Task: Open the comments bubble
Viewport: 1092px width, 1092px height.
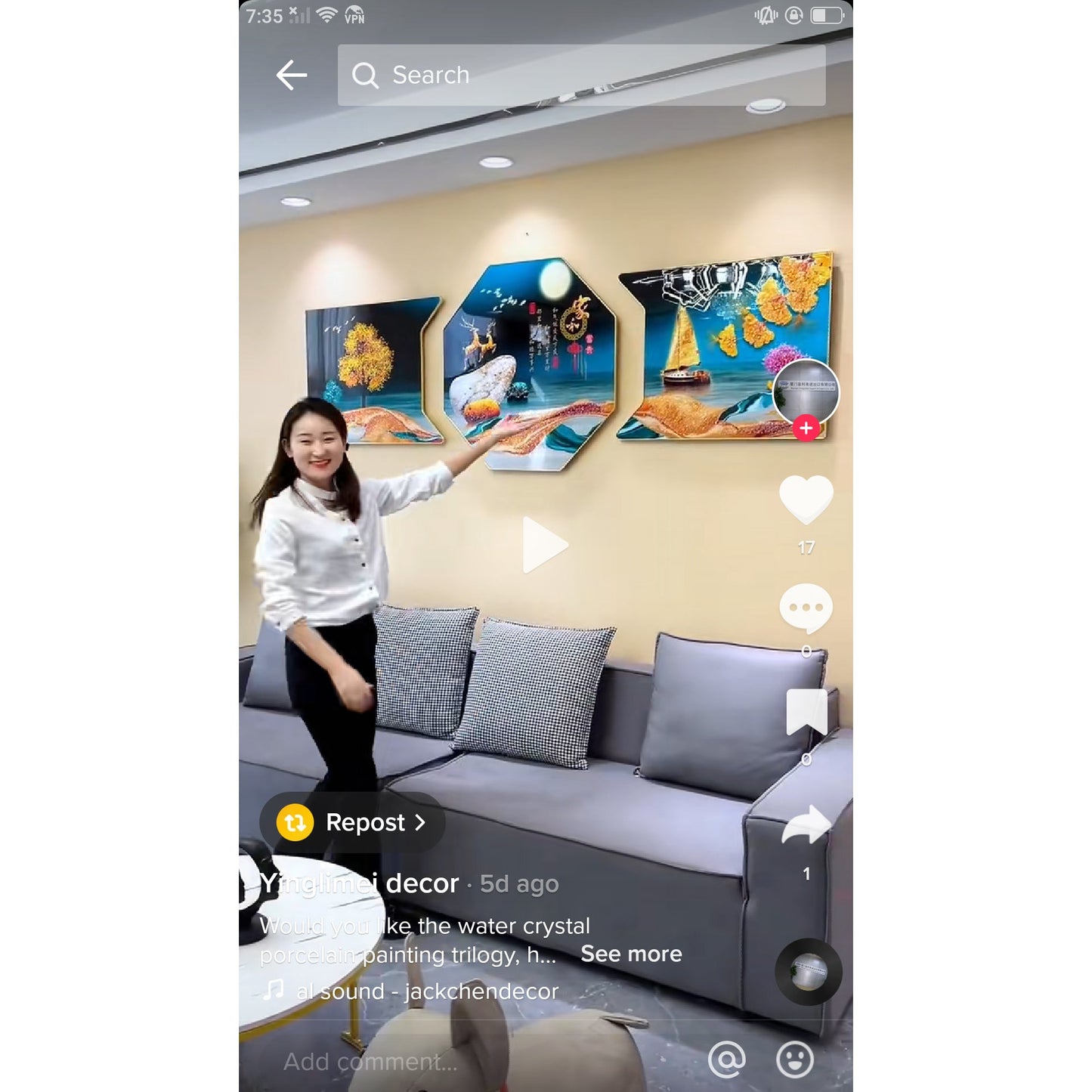Action: point(806,608)
